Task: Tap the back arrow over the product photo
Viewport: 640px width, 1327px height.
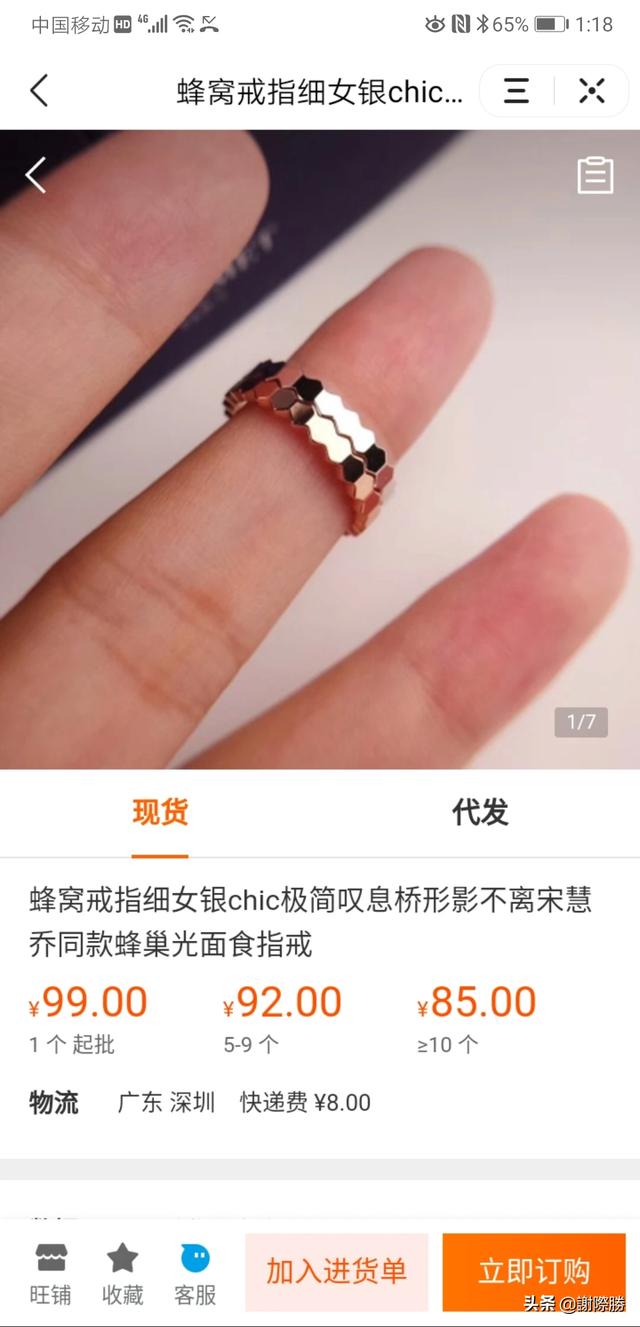Action: (x=36, y=175)
